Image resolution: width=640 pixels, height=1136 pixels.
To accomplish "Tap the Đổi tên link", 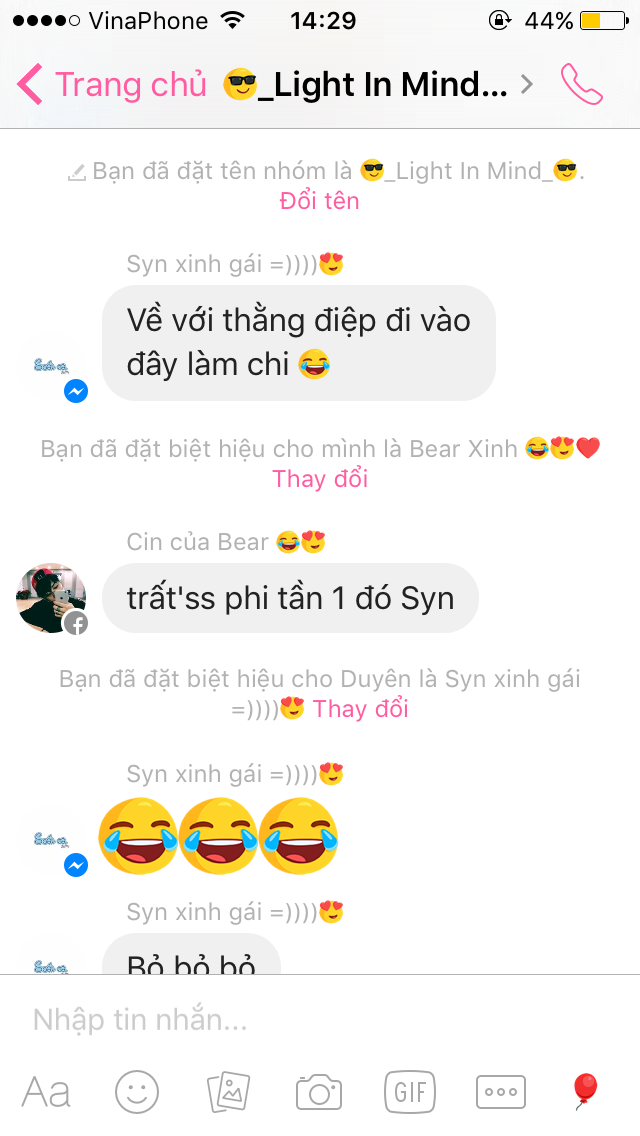I will click(x=320, y=201).
